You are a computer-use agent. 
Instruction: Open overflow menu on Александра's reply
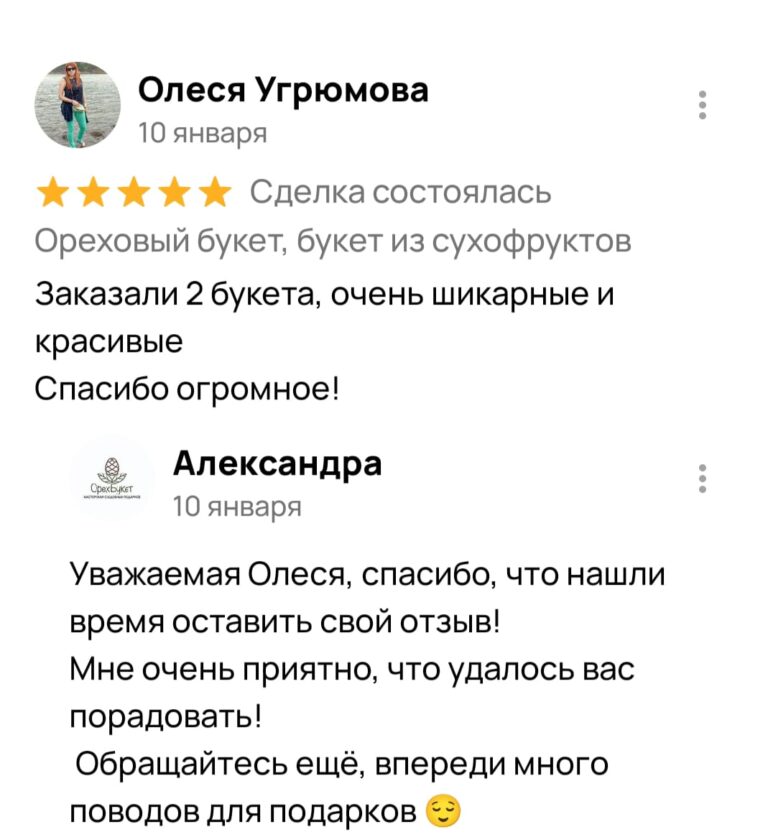pos(703,479)
